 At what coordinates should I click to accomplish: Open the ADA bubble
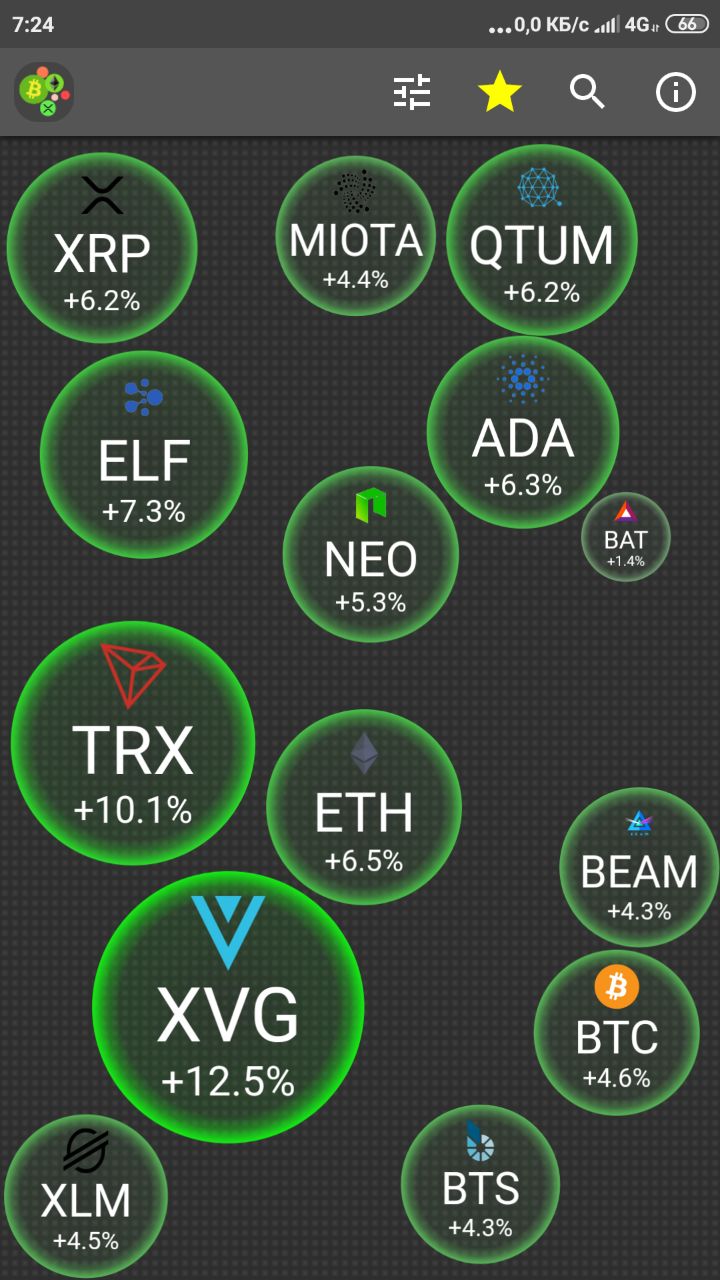(x=523, y=432)
